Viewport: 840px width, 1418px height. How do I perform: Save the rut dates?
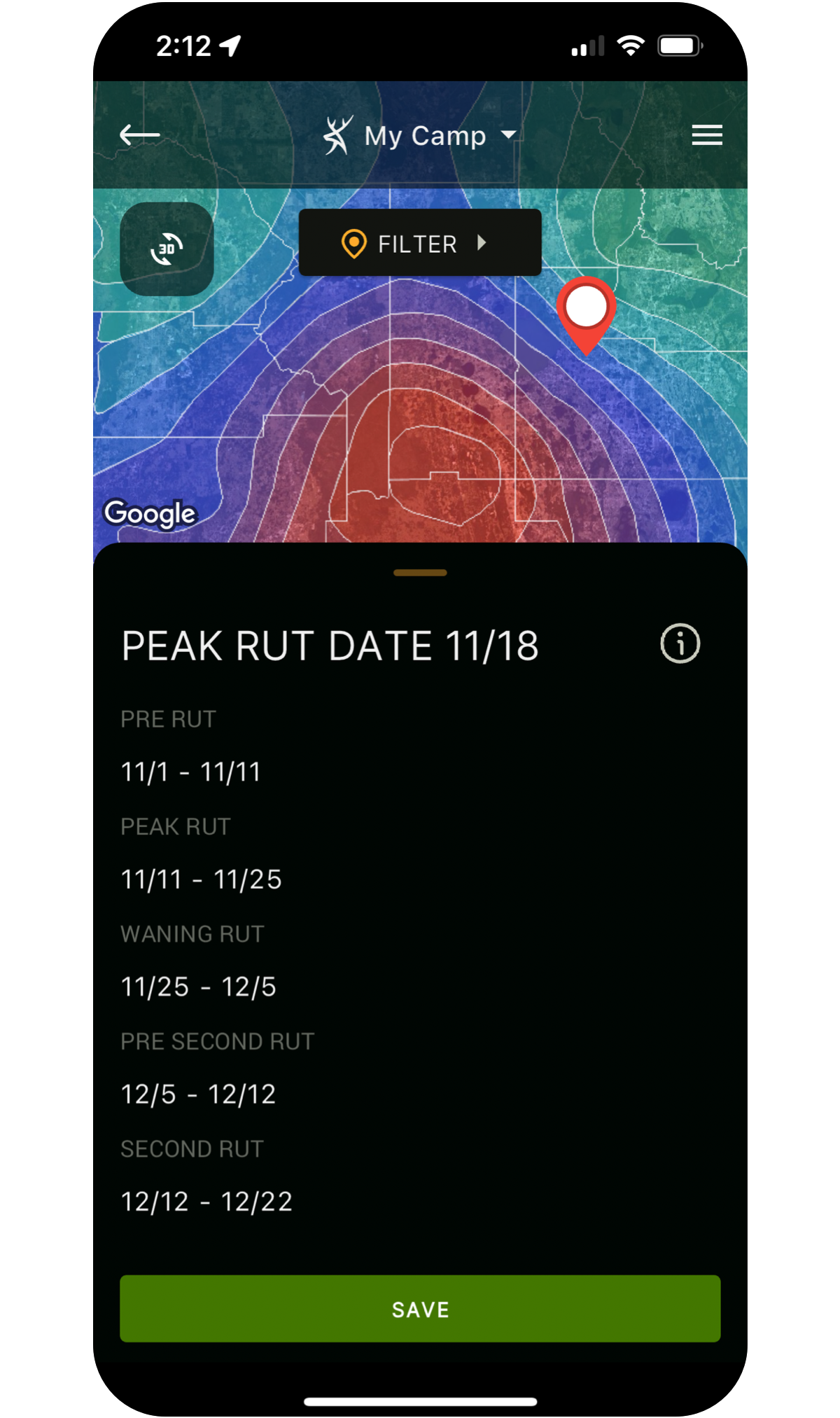[x=420, y=1309]
